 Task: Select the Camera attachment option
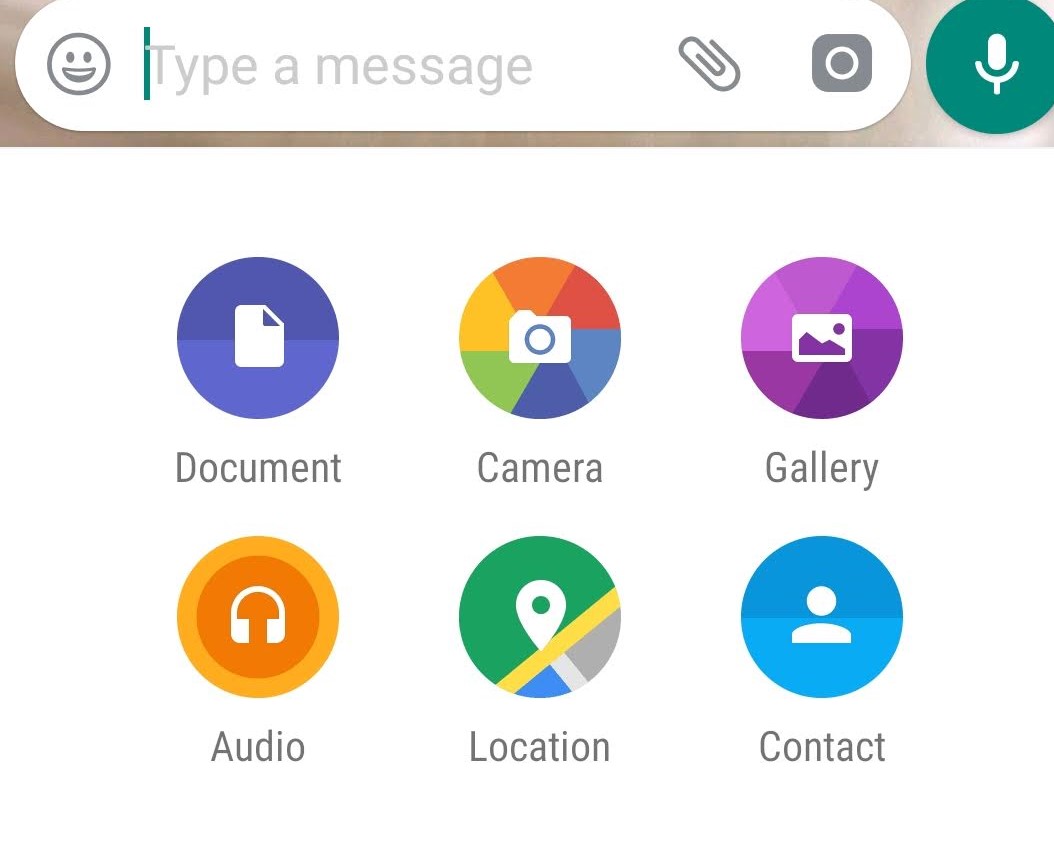540,338
